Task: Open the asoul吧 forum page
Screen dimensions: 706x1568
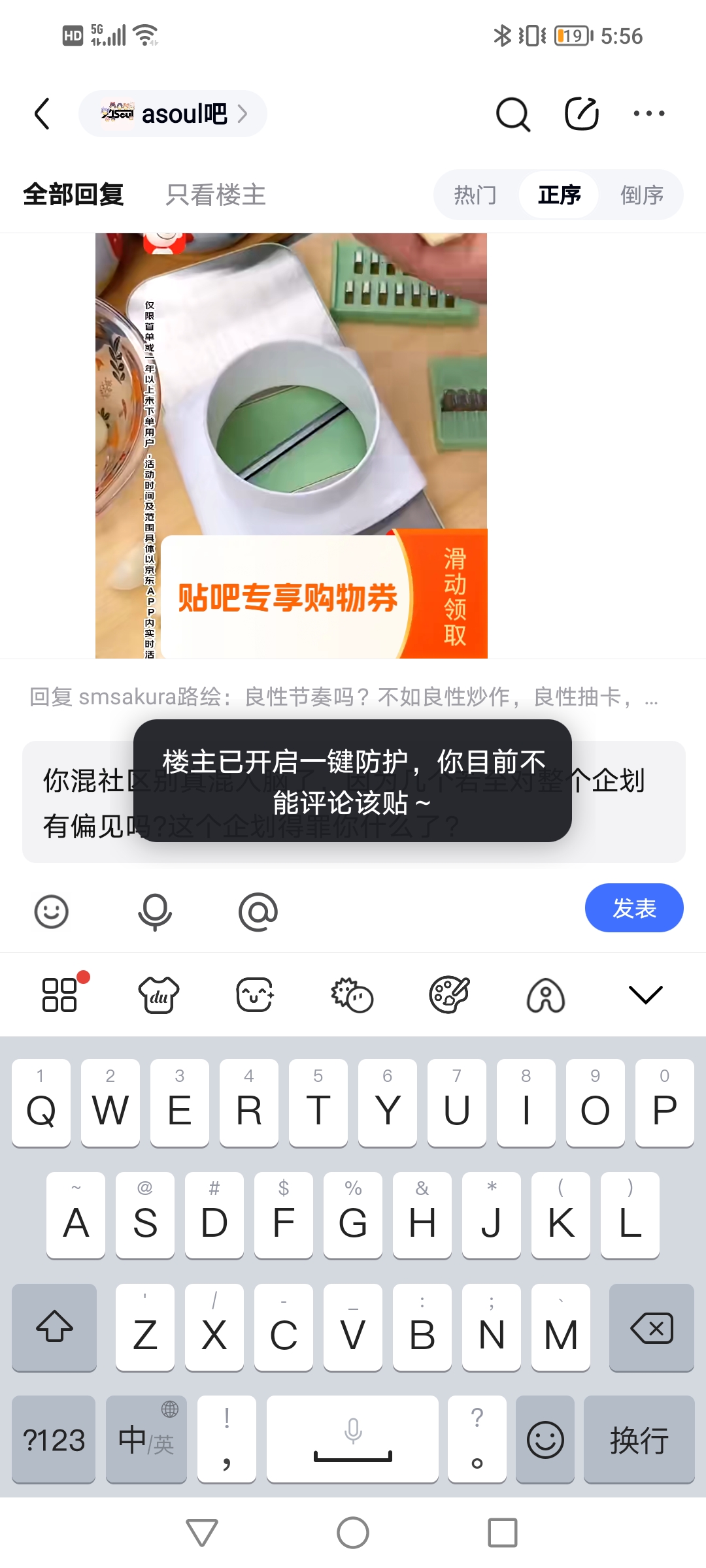Action: coord(173,114)
